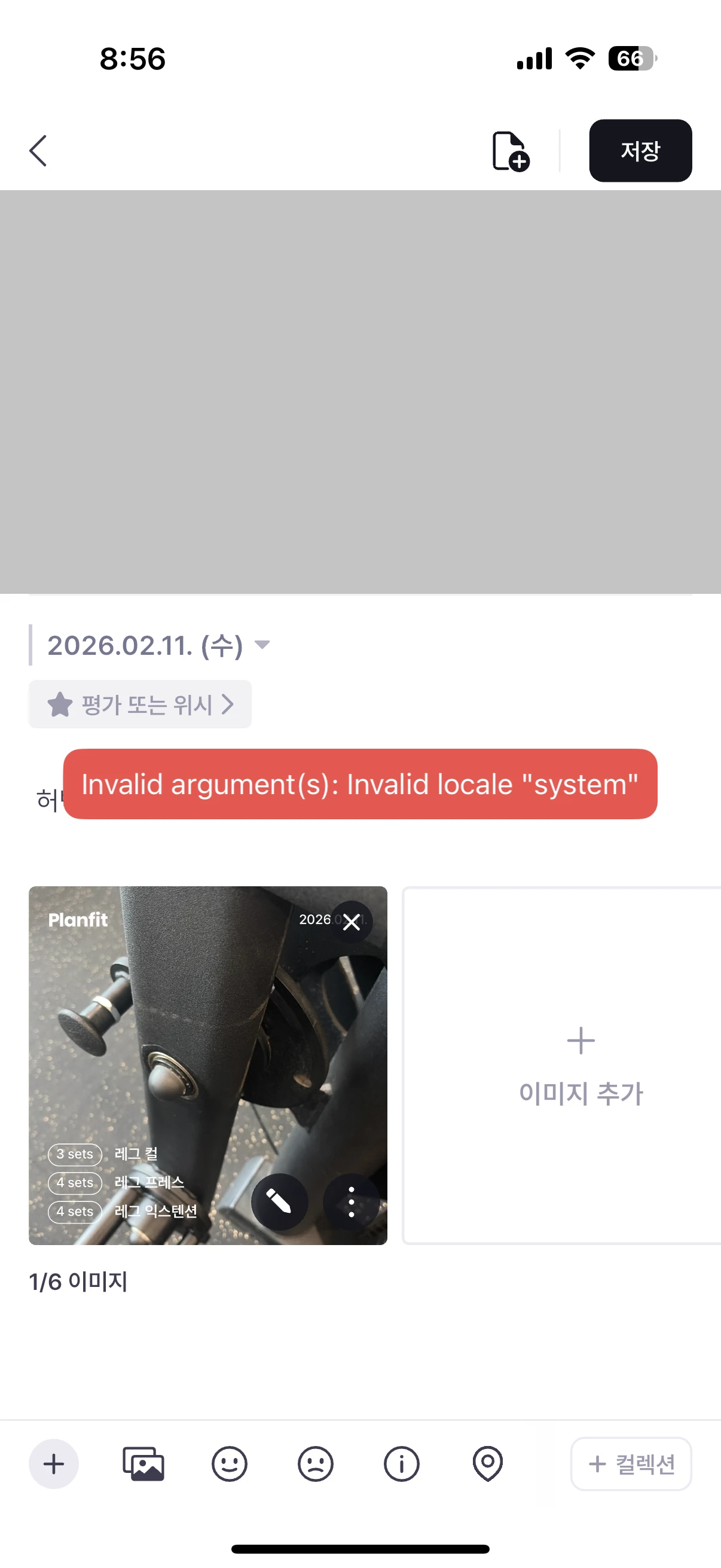Remove the Planfit workout image
Image resolution: width=721 pixels, height=1568 pixels.
pos(351,922)
